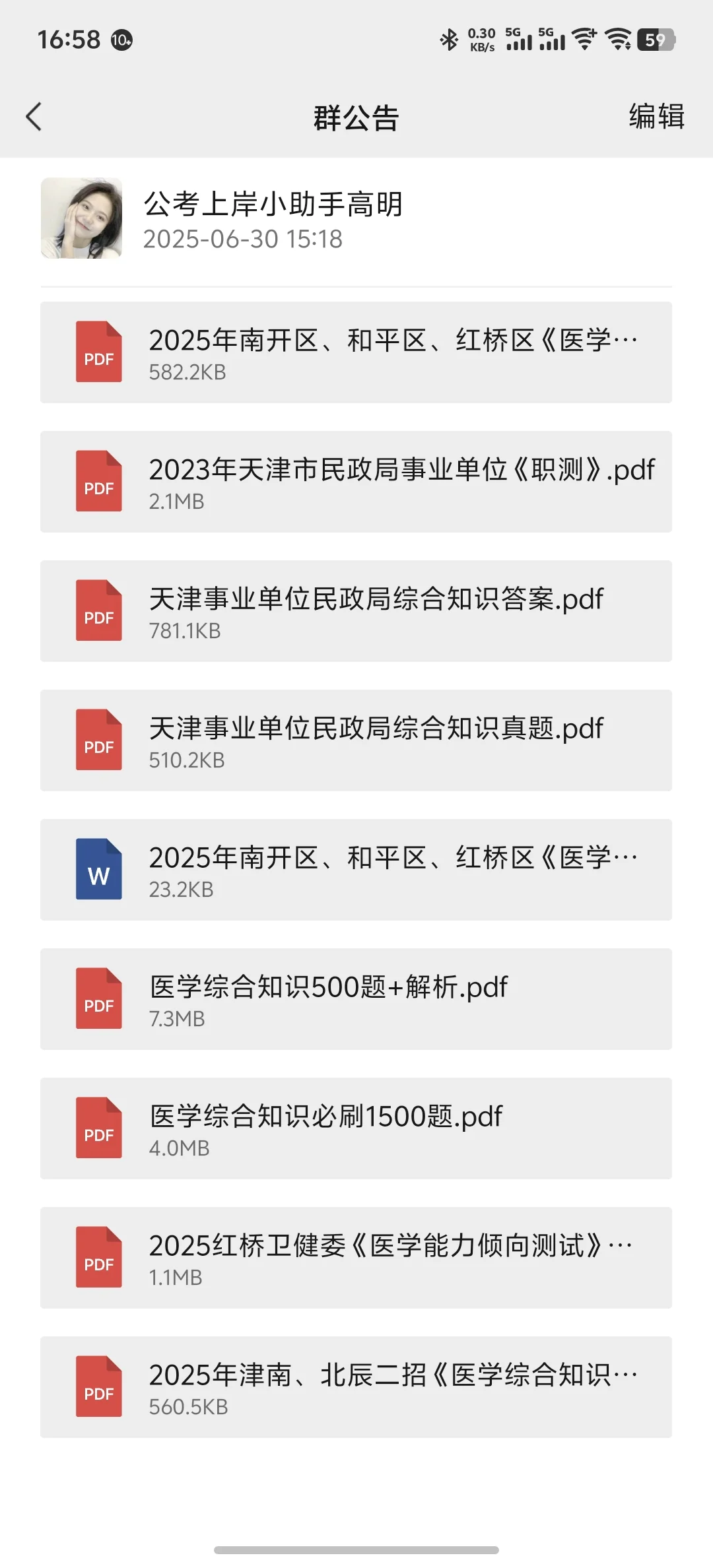This screenshot has width=713, height=1568.
Task: Open 2025年津南、北辰二招 PDF file
Action: pyautogui.click(x=356, y=1387)
